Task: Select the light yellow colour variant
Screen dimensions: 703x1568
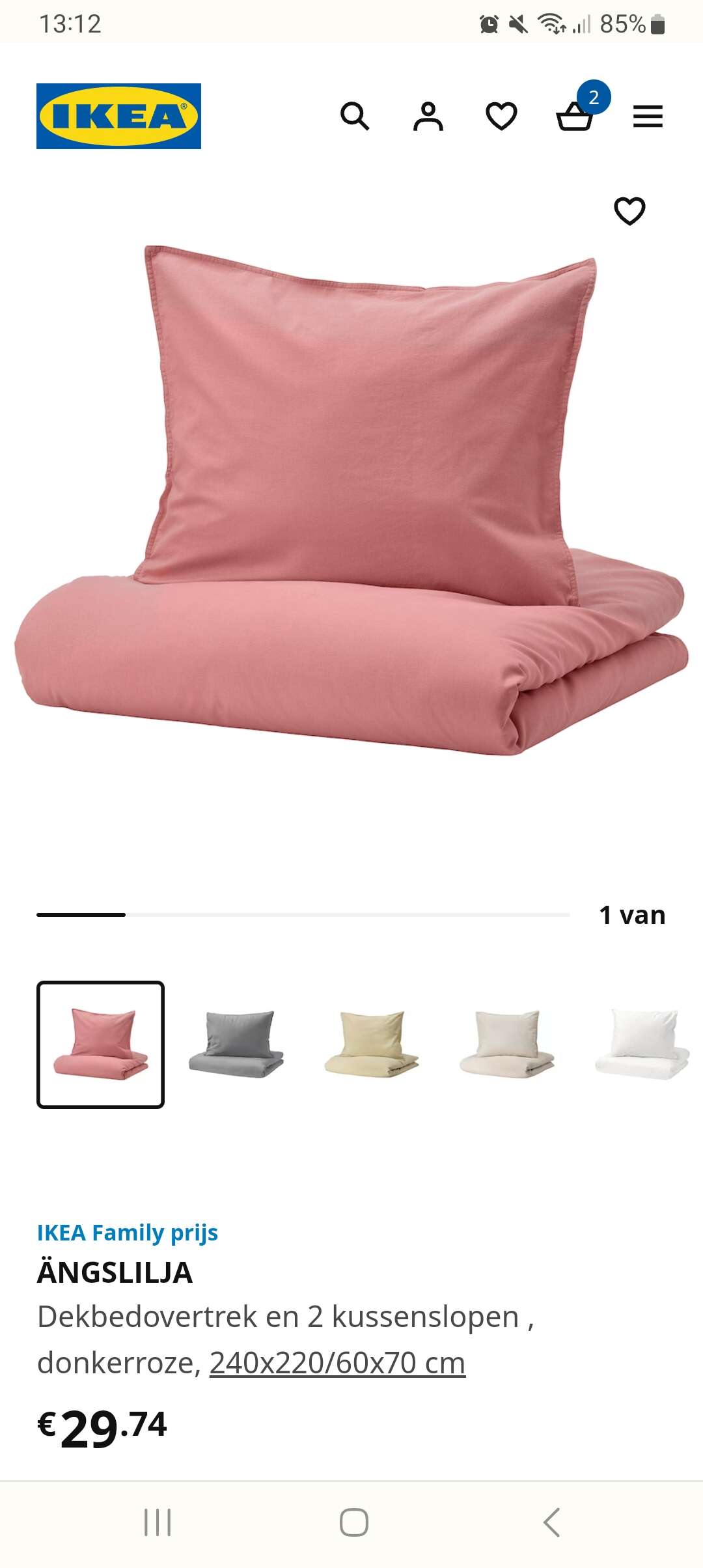Action: pos(372,1044)
